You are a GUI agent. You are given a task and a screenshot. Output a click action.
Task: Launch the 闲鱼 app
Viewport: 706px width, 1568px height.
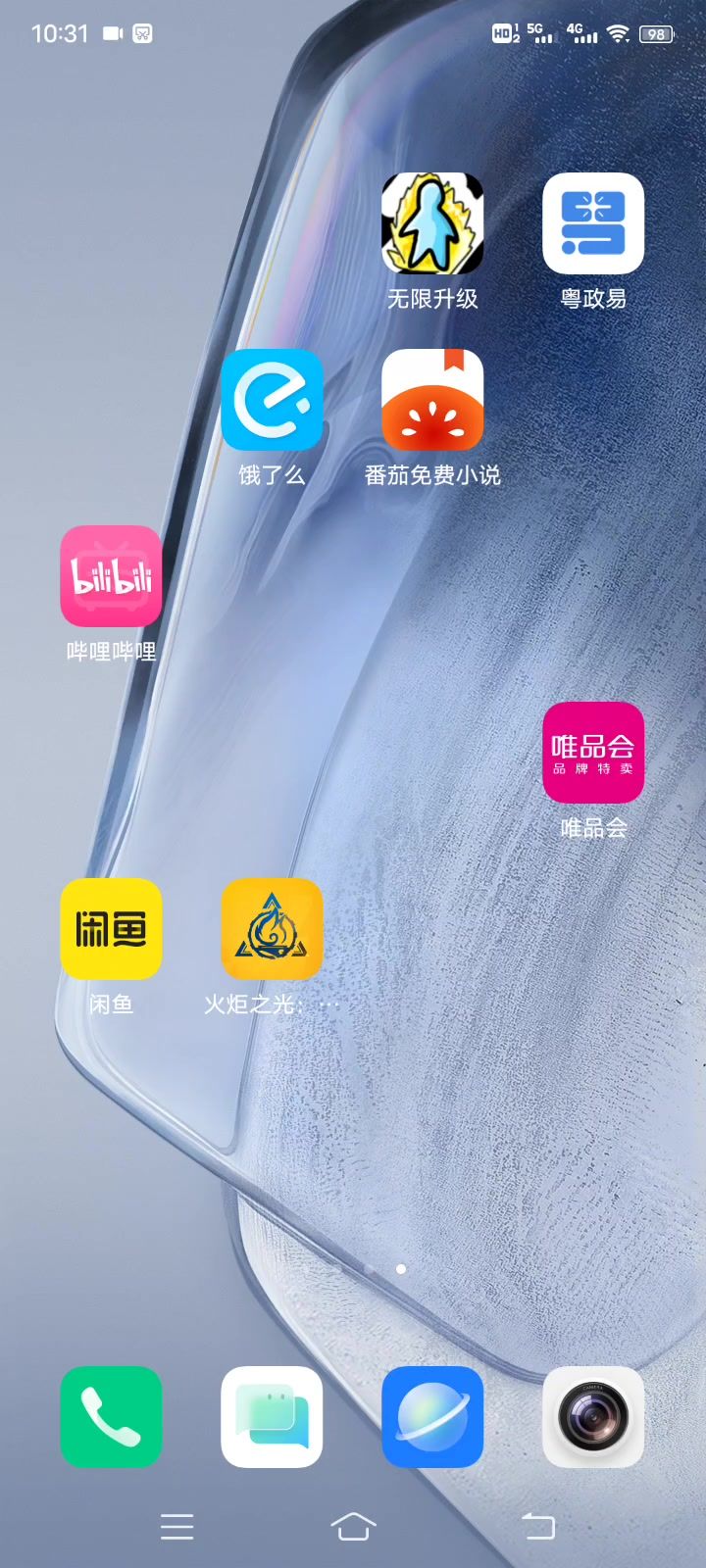(111, 929)
